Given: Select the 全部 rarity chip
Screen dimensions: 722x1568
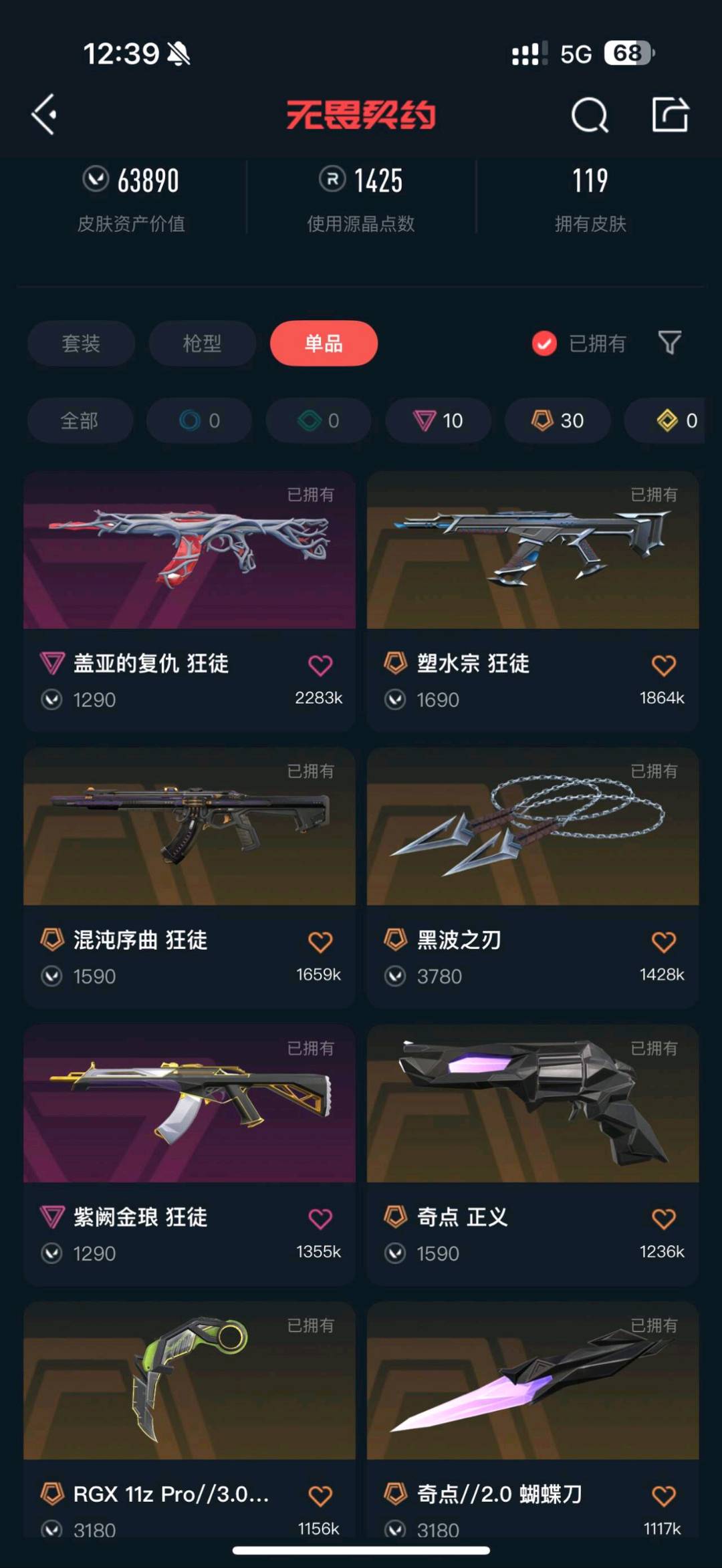Looking at the screenshot, I should (x=80, y=420).
